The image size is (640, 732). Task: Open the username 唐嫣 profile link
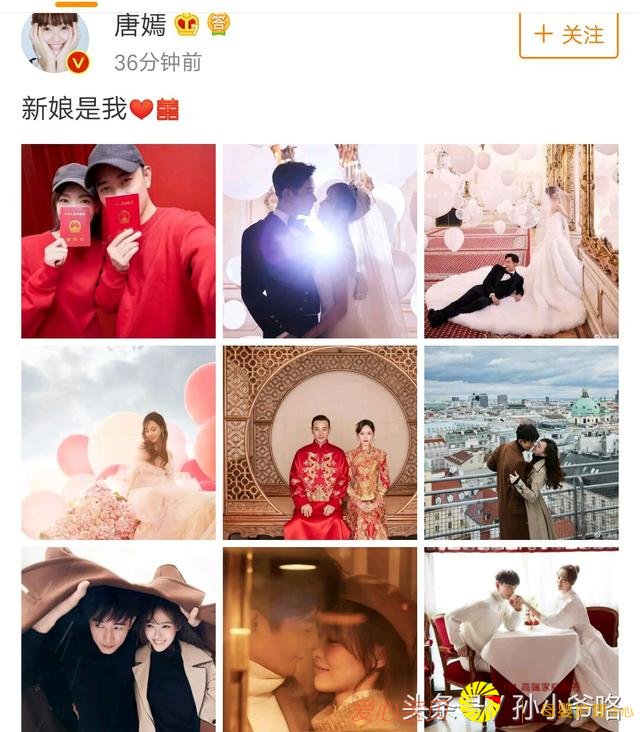[135, 24]
